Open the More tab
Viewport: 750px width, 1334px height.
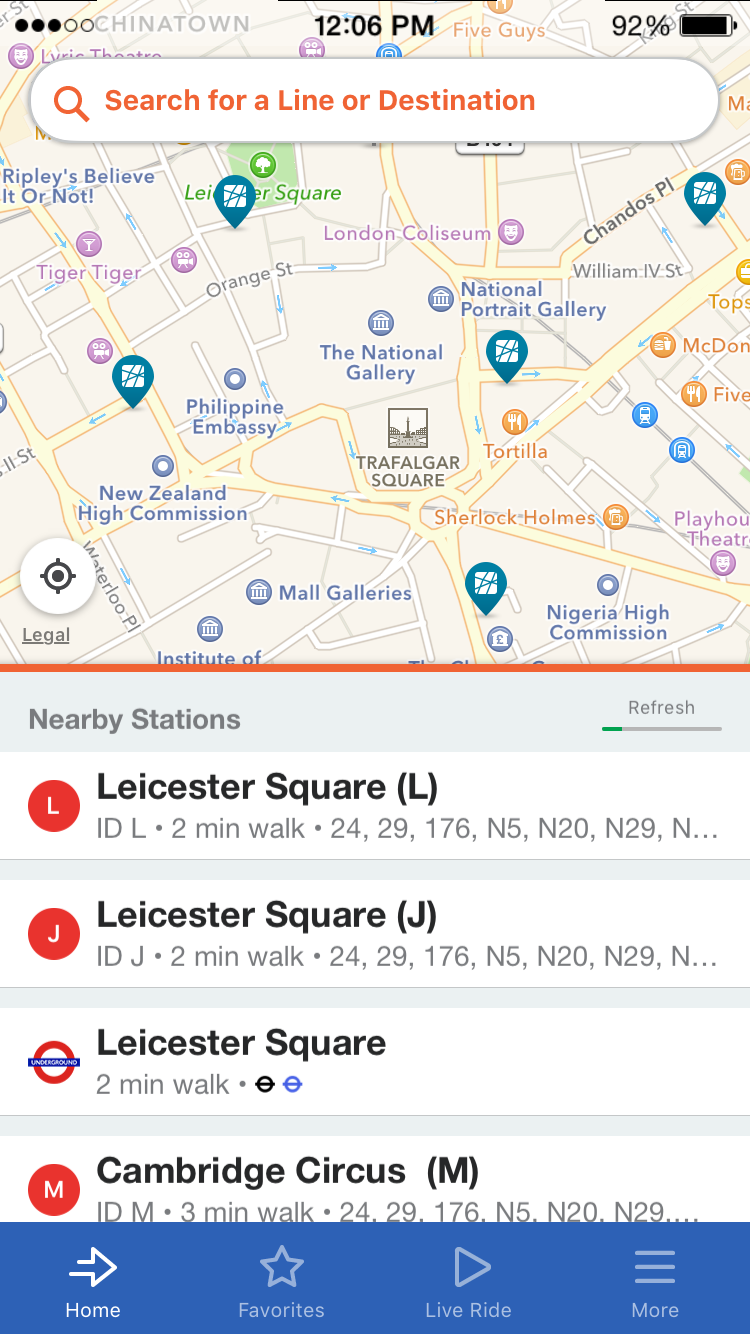point(655,1282)
